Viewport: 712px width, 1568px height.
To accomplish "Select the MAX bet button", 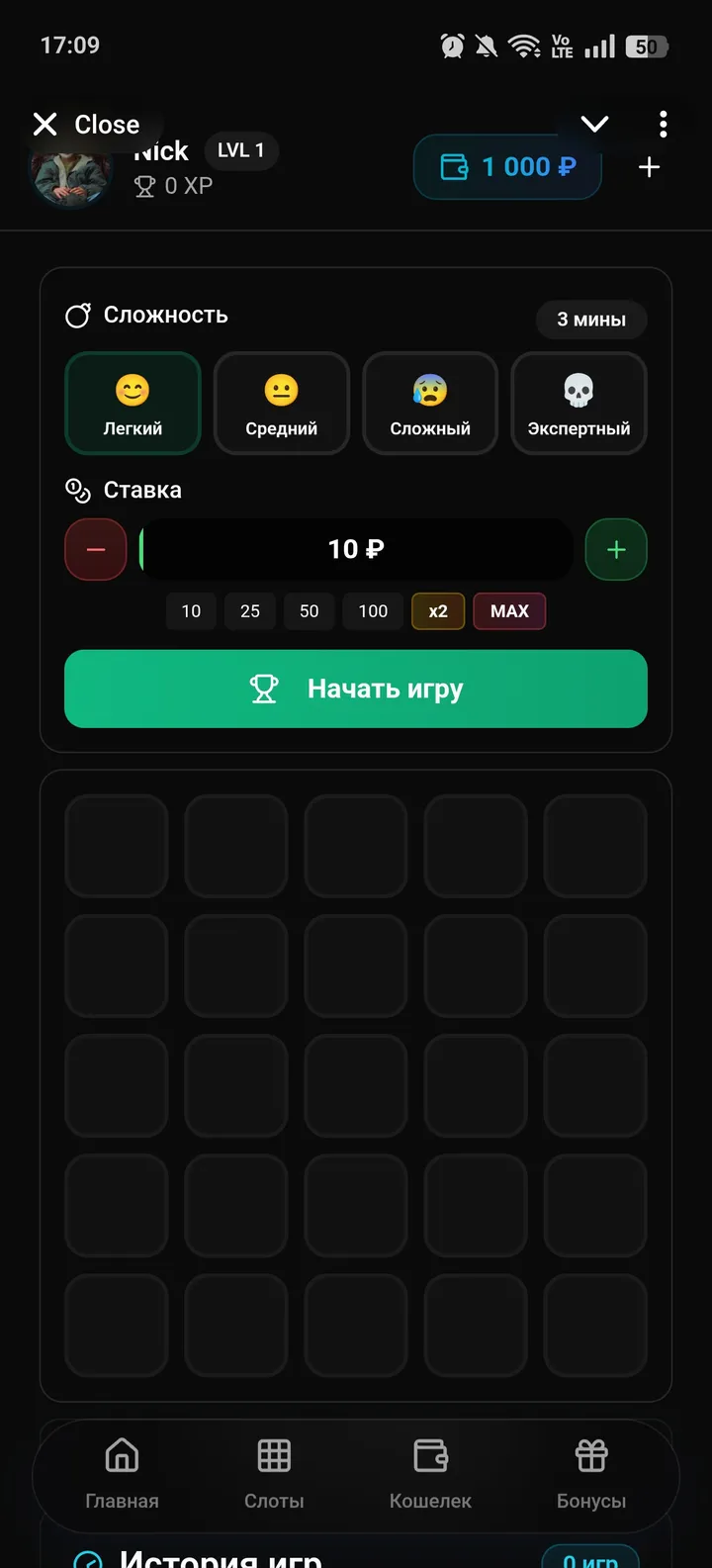I will coord(509,610).
